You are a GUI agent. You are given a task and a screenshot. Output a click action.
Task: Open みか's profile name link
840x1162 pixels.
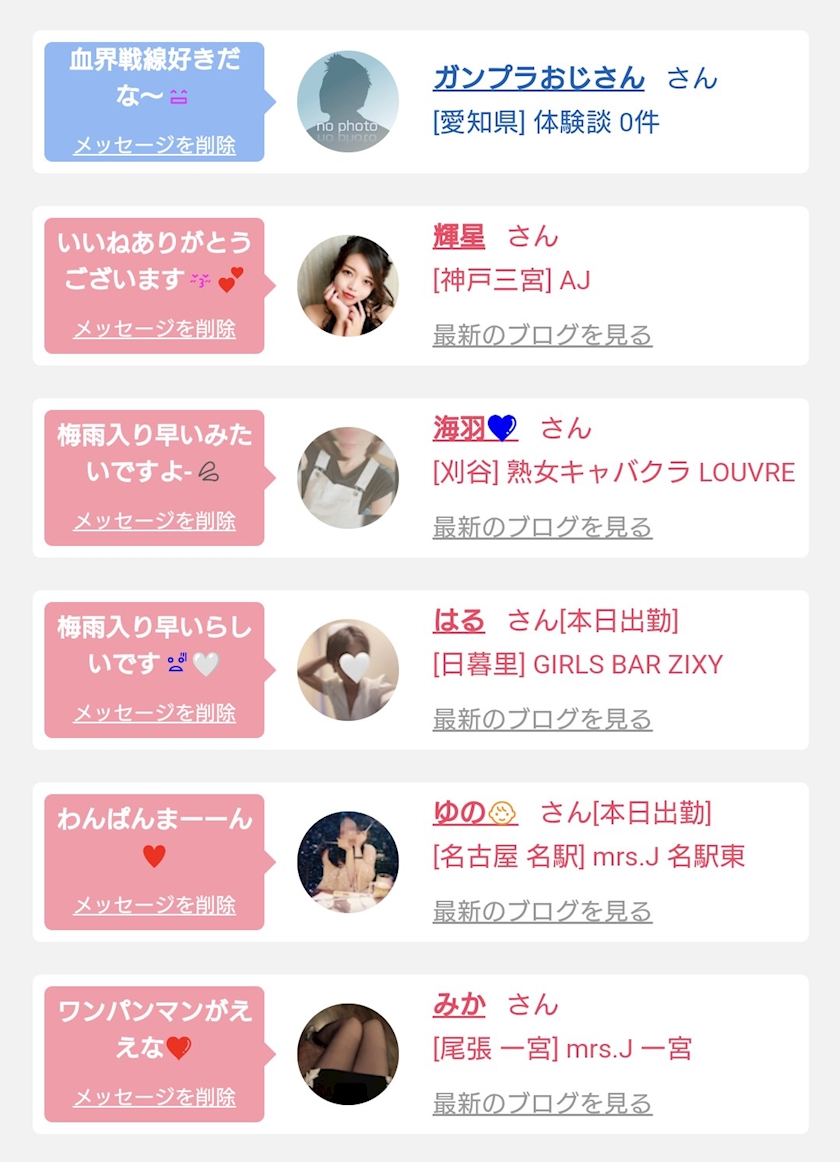[459, 1004]
